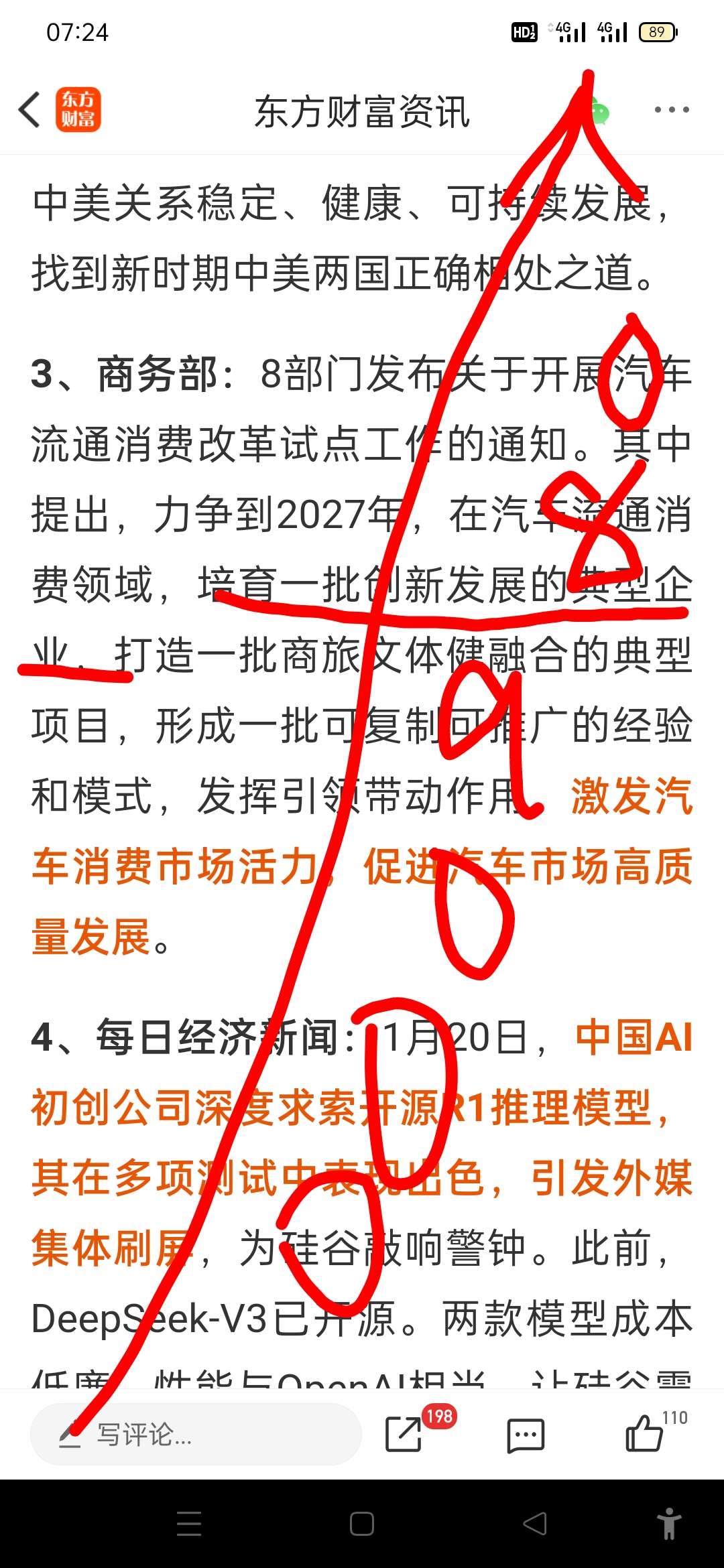The height and width of the screenshot is (1568, 724).
Task: View the article's comments
Action: (x=526, y=1435)
